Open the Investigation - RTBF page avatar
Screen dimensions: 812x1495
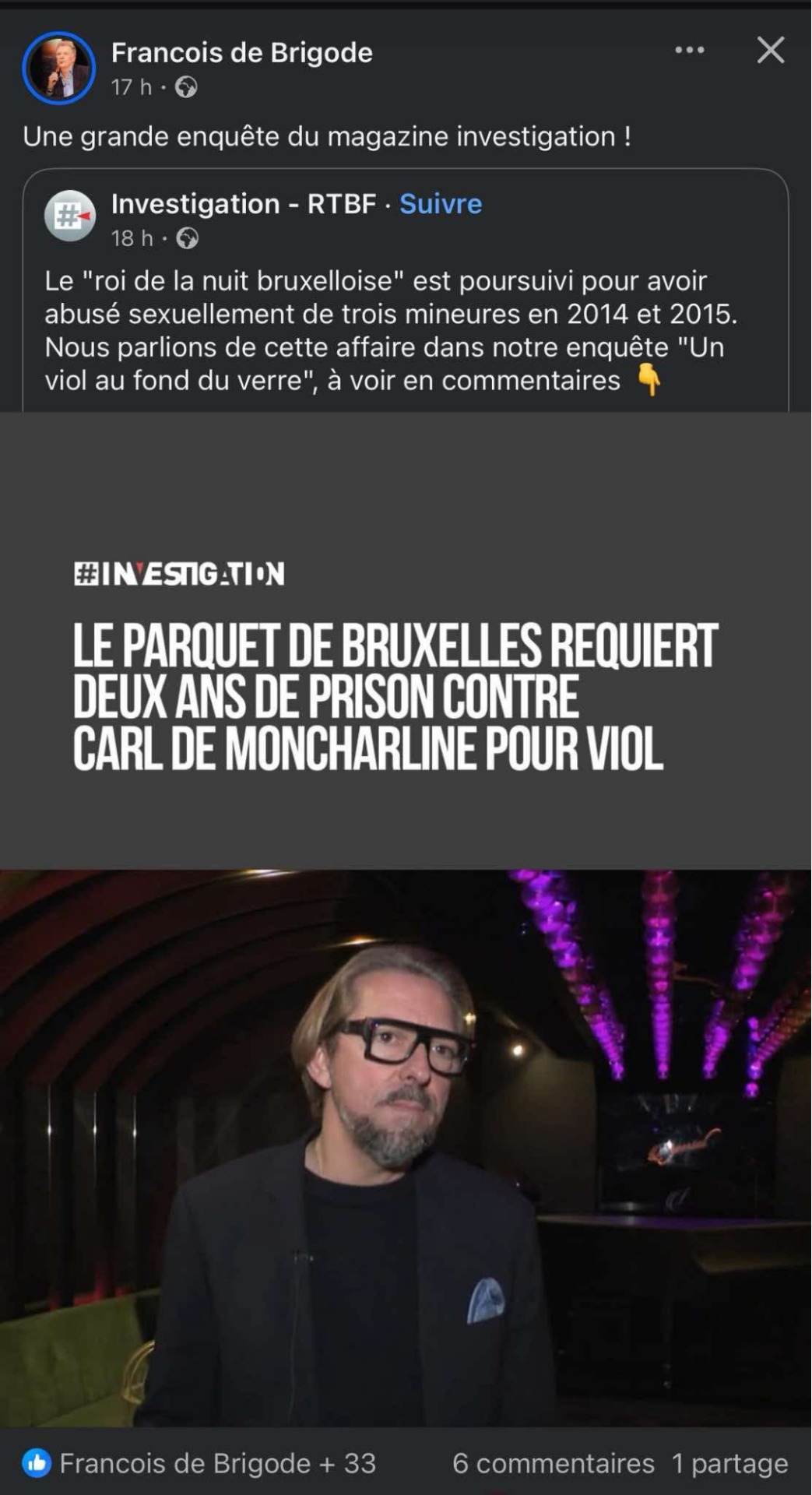(x=70, y=216)
